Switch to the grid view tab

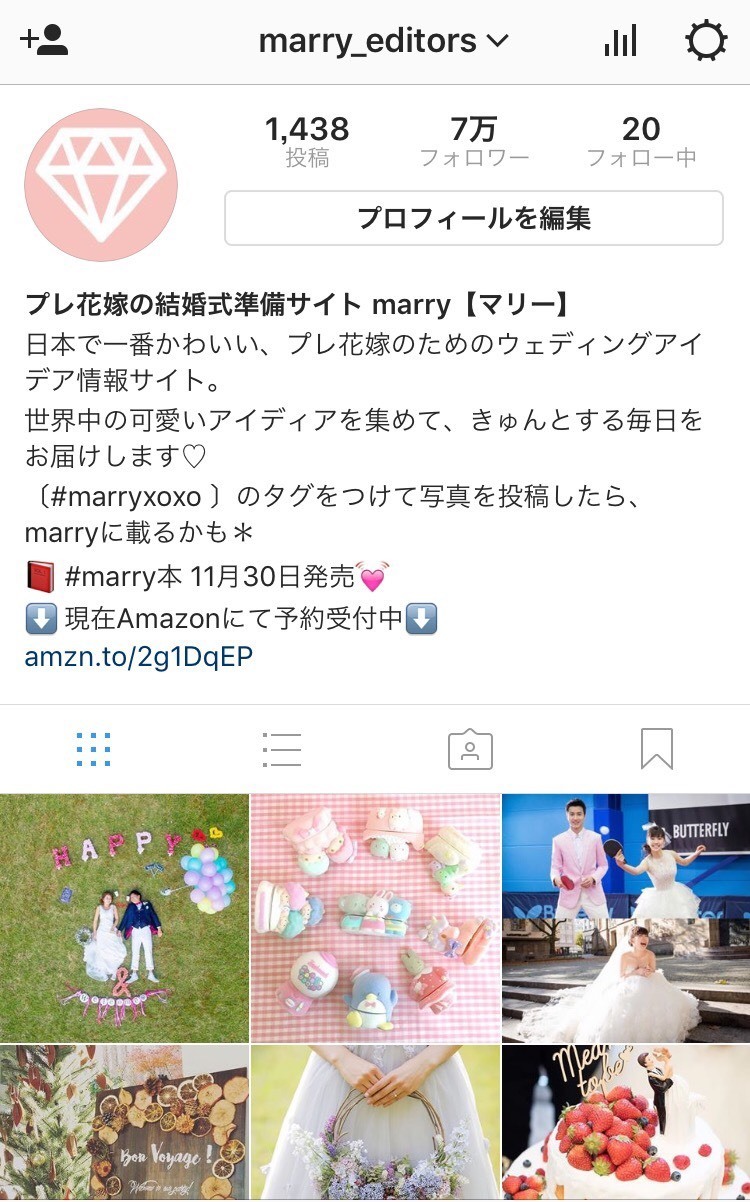tap(93, 749)
